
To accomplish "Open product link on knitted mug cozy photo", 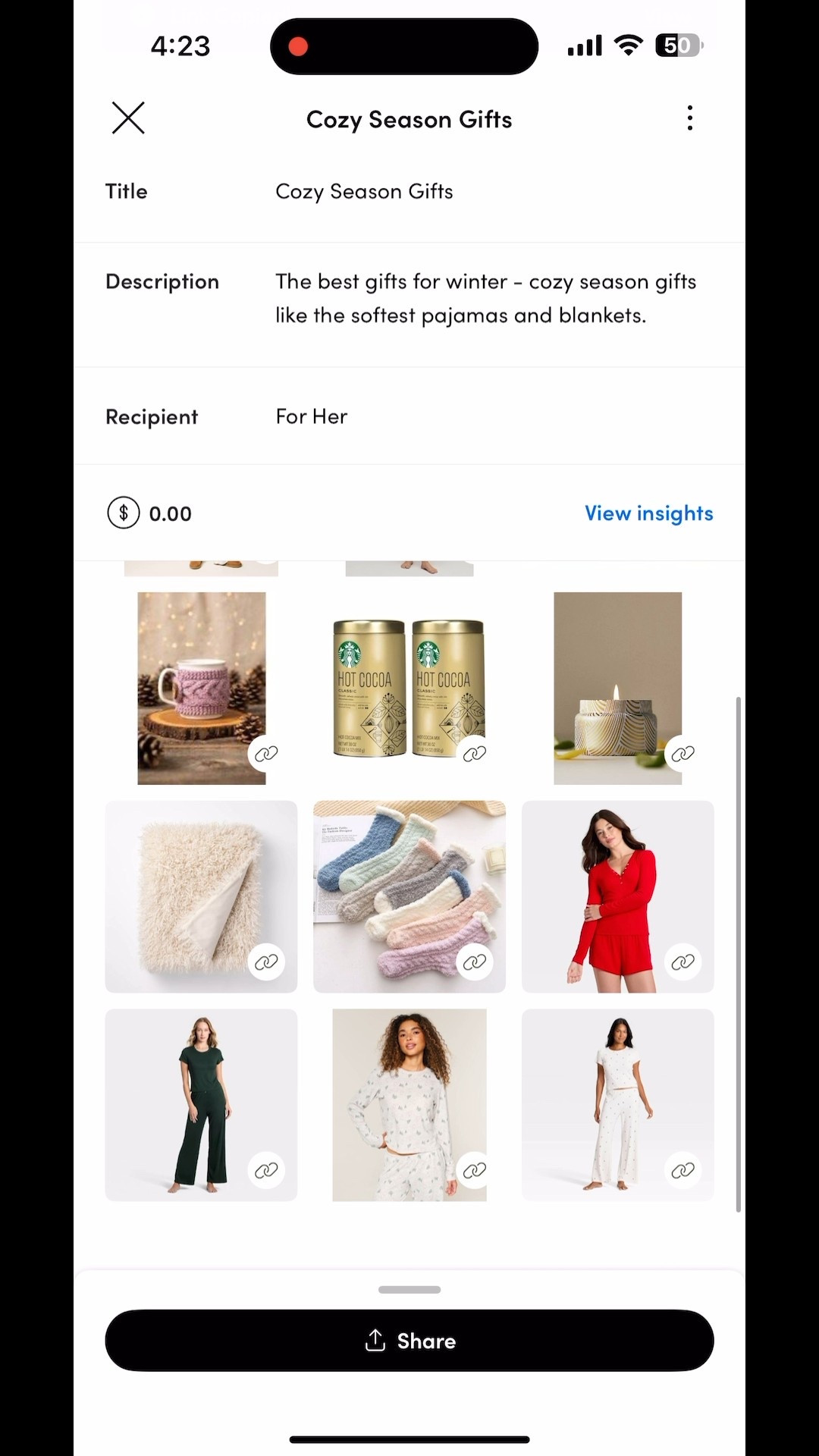I will (266, 753).
